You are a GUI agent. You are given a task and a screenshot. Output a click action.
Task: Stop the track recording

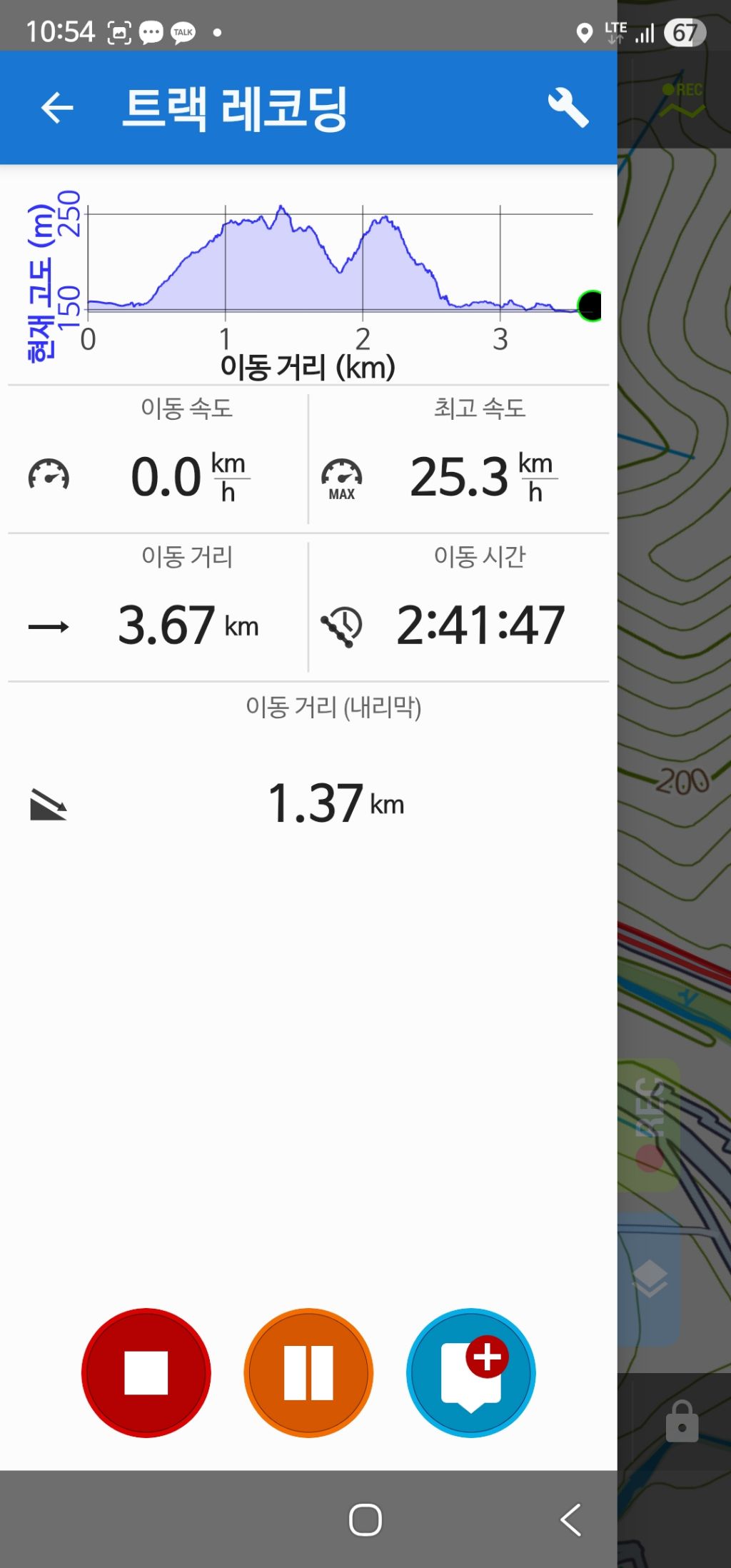(x=146, y=1372)
